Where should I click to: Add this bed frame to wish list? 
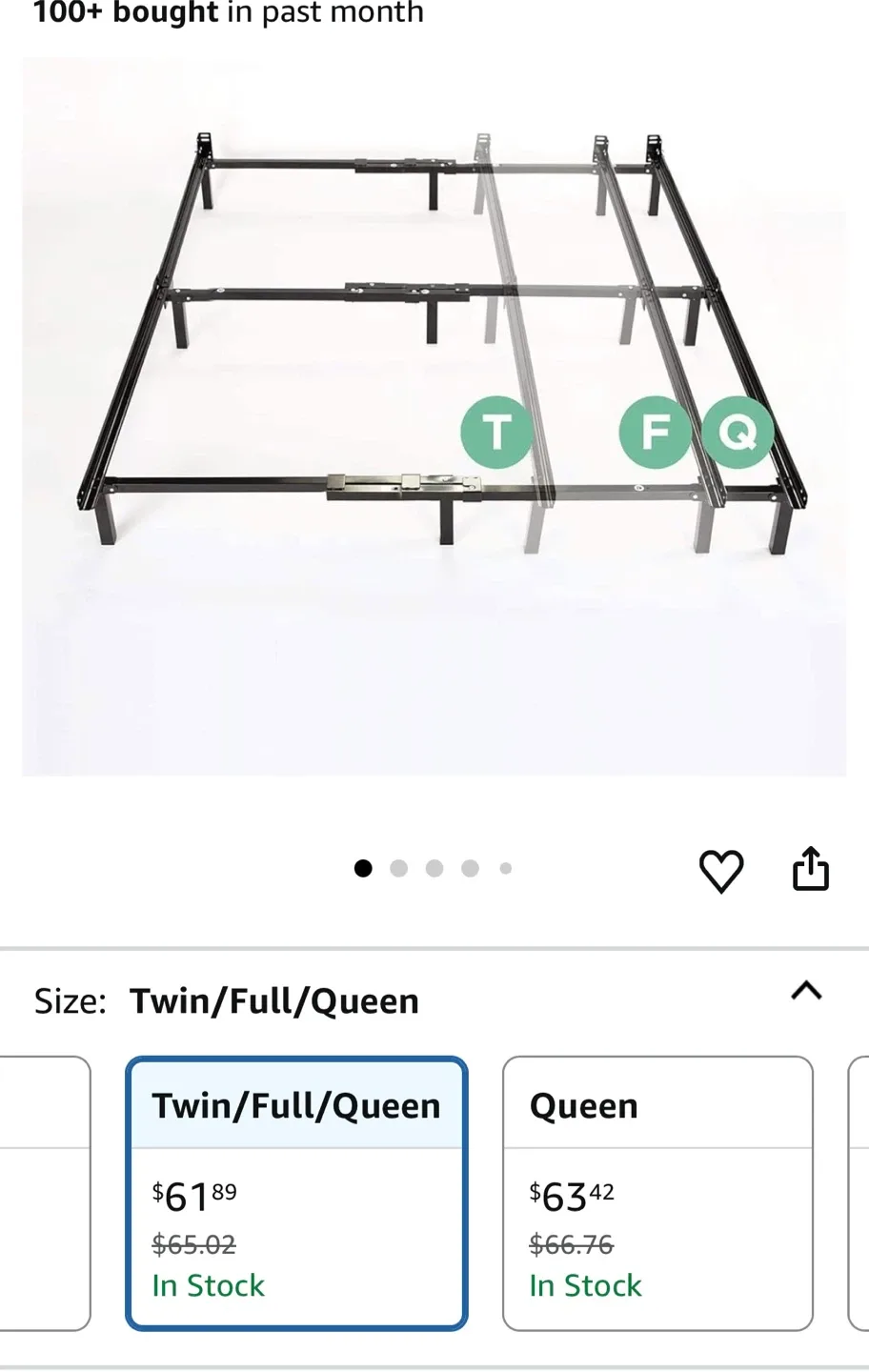tap(720, 871)
